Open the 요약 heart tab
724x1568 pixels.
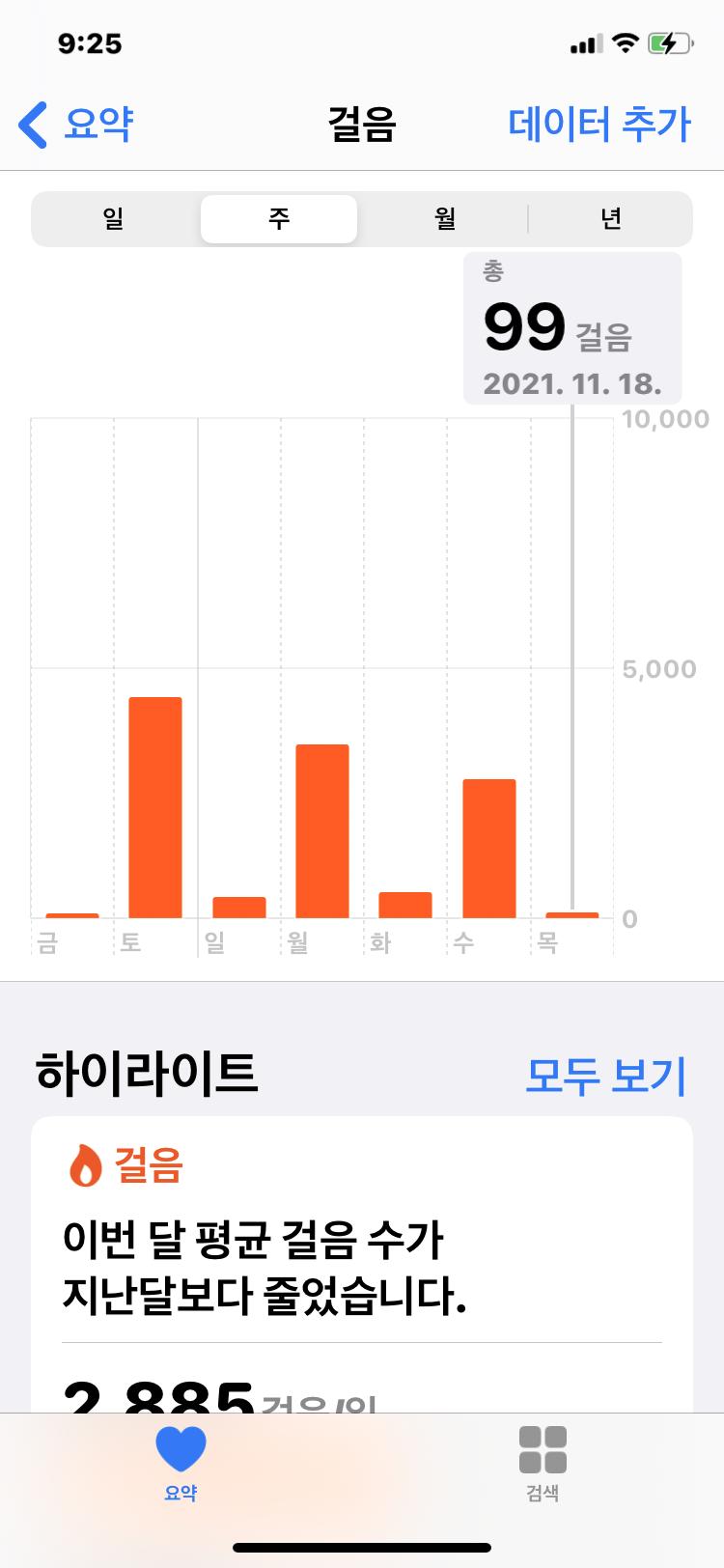(x=181, y=1462)
